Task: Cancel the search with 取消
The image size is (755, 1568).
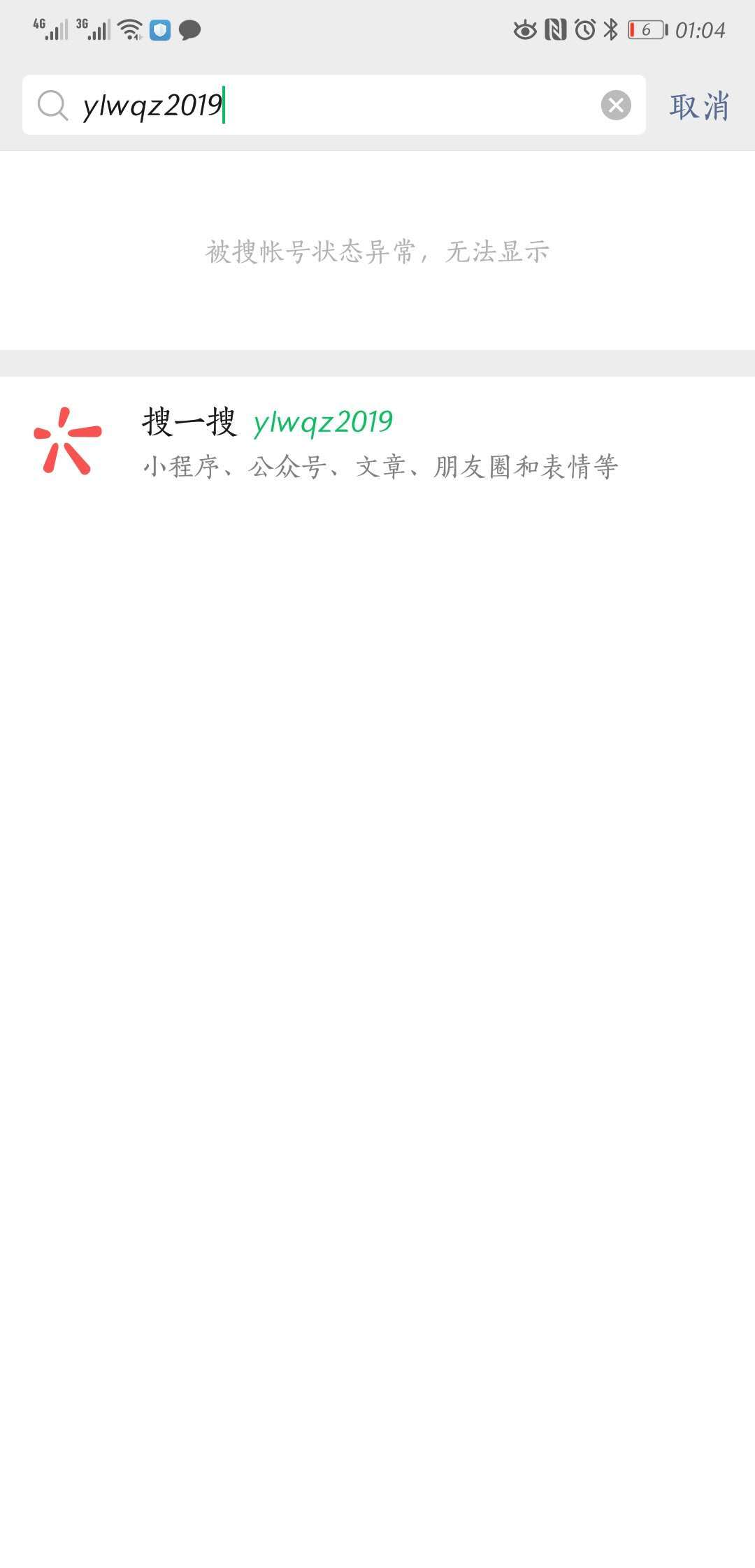Action: pos(698,106)
